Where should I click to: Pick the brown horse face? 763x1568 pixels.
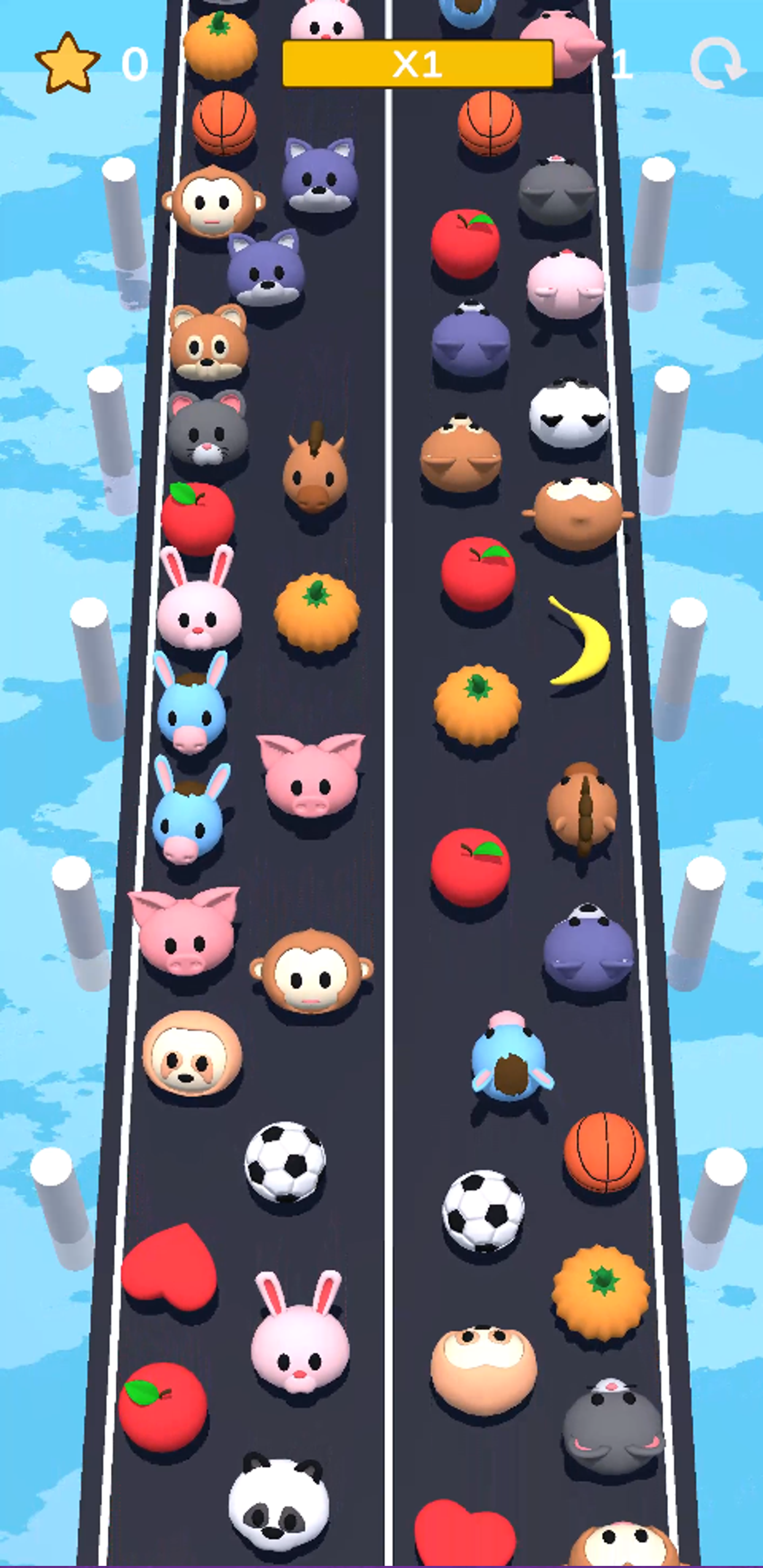(x=315, y=472)
